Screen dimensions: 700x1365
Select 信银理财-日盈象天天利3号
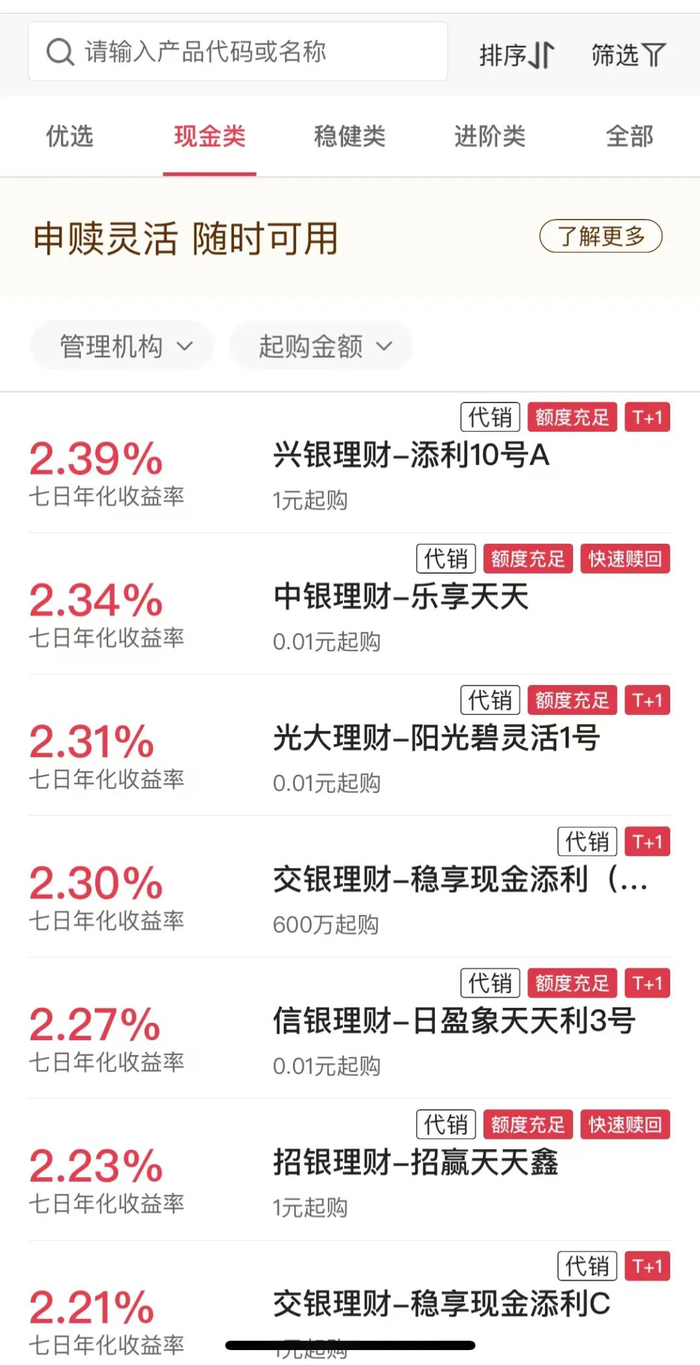click(453, 1022)
